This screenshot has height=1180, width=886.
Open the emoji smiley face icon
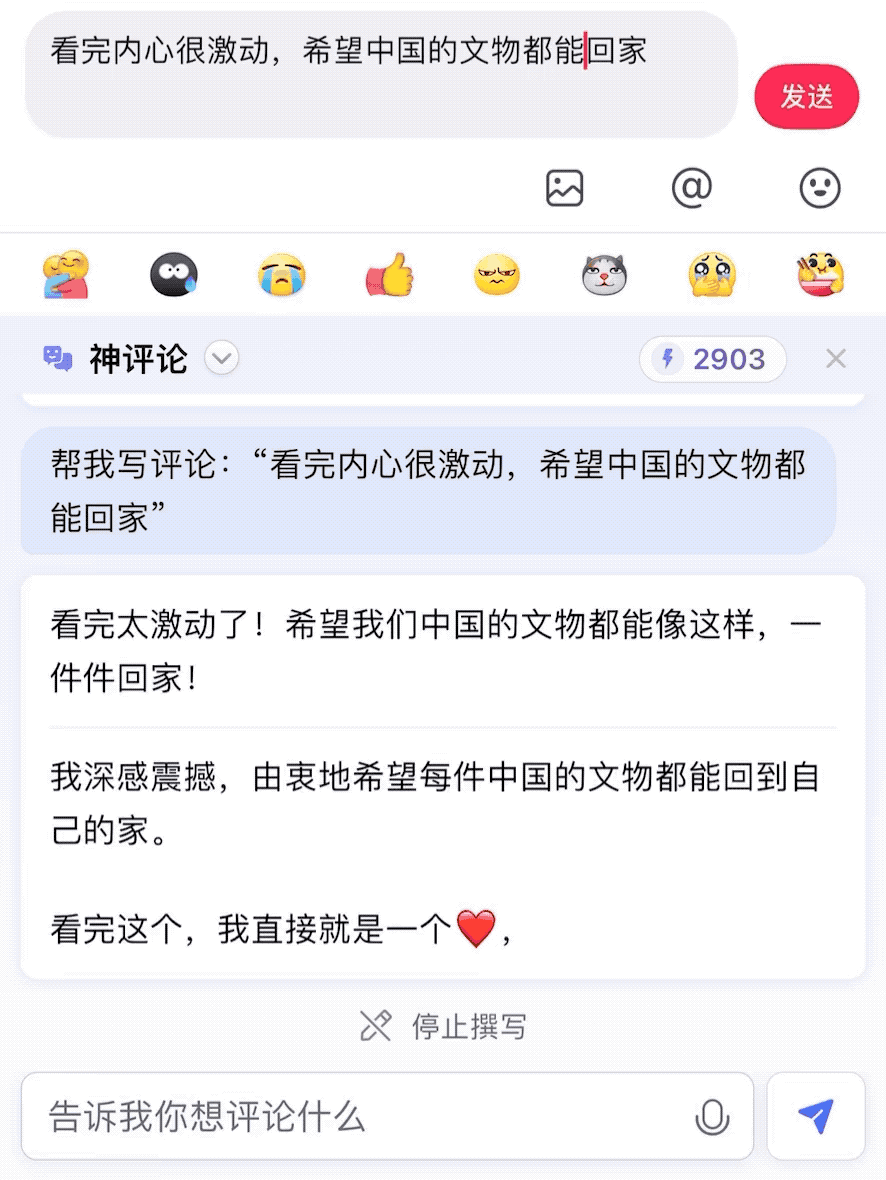[x=820, y=188]
